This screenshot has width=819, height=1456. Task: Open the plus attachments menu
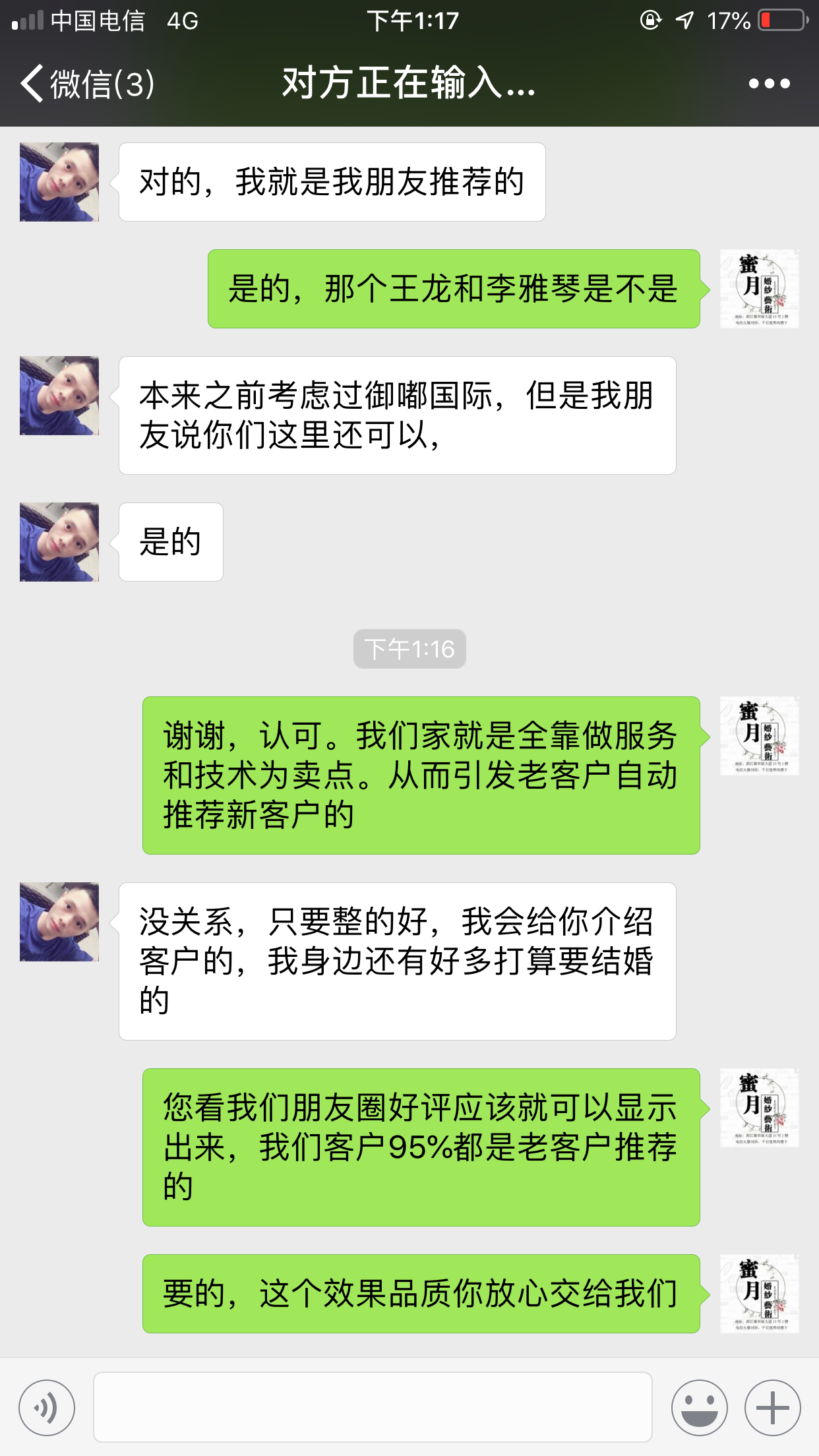click(x=772, y=1407)
